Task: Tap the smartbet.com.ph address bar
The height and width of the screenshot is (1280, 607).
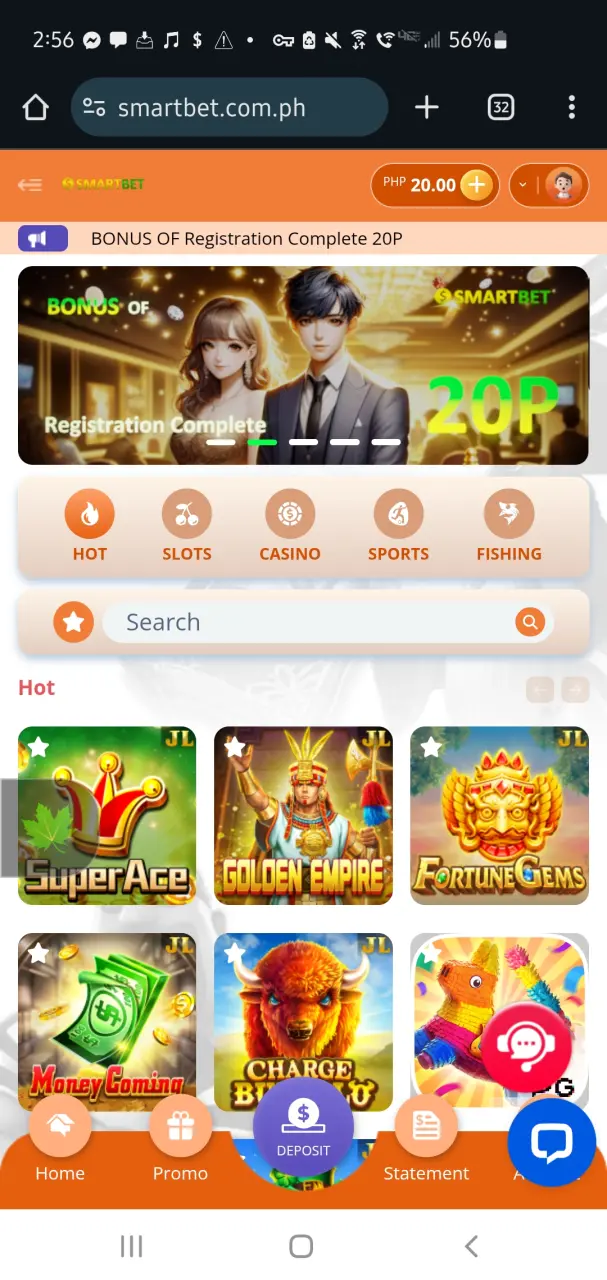Action: coord(229,107)
